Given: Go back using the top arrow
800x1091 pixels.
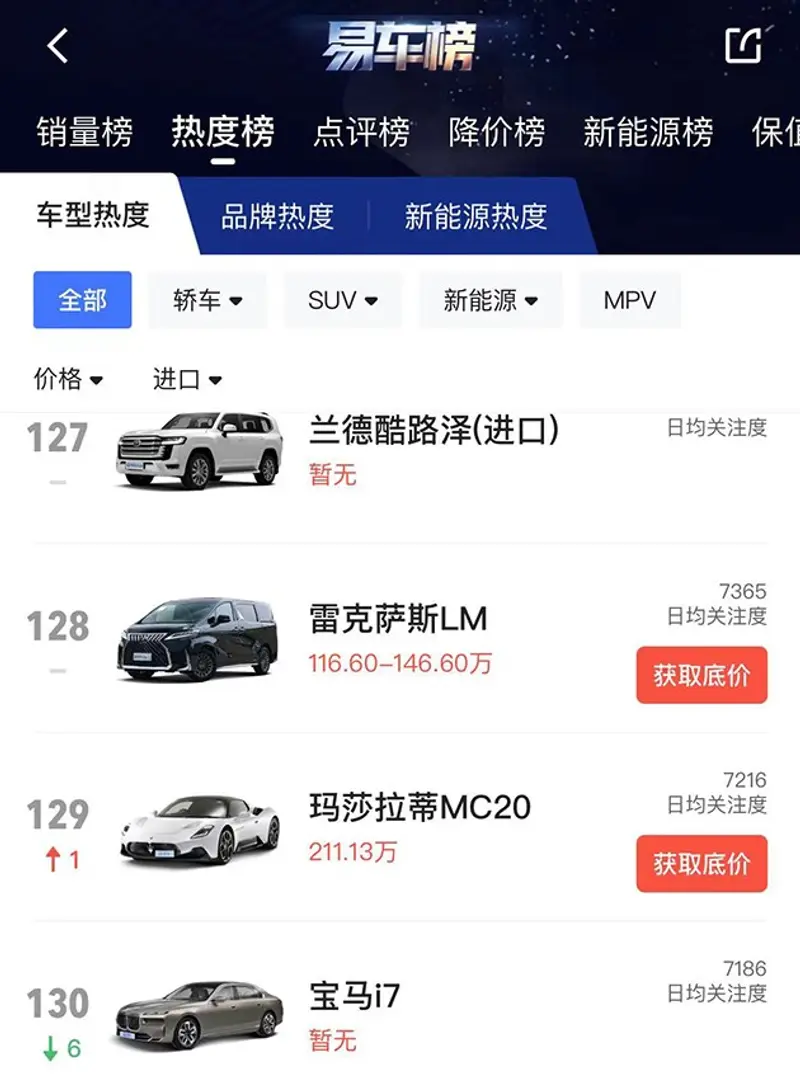Looking at the screenshot, I should pyautogui.click(x=58, y=46).
